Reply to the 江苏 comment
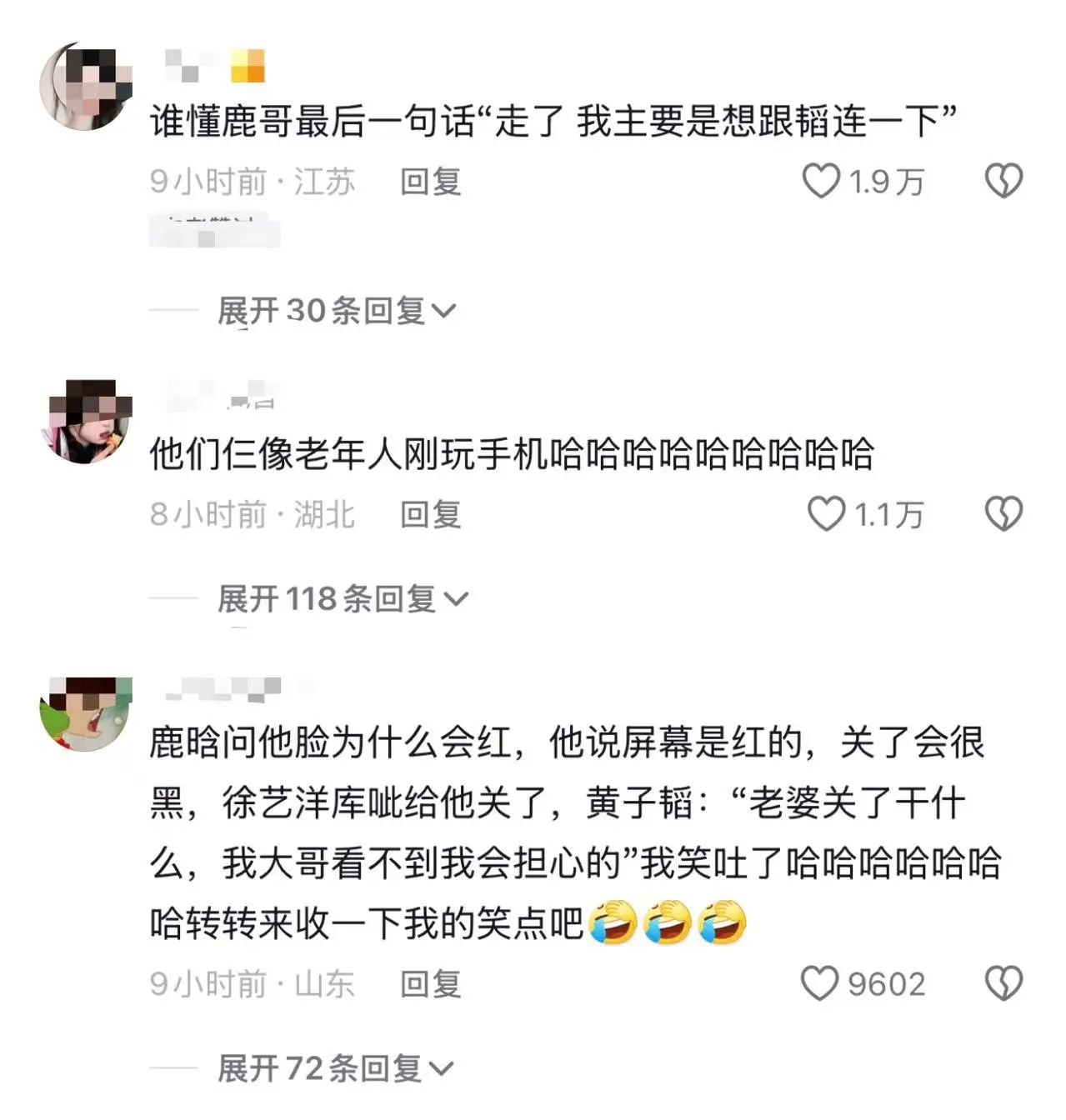1066x1120 pixels. [430, 182]
